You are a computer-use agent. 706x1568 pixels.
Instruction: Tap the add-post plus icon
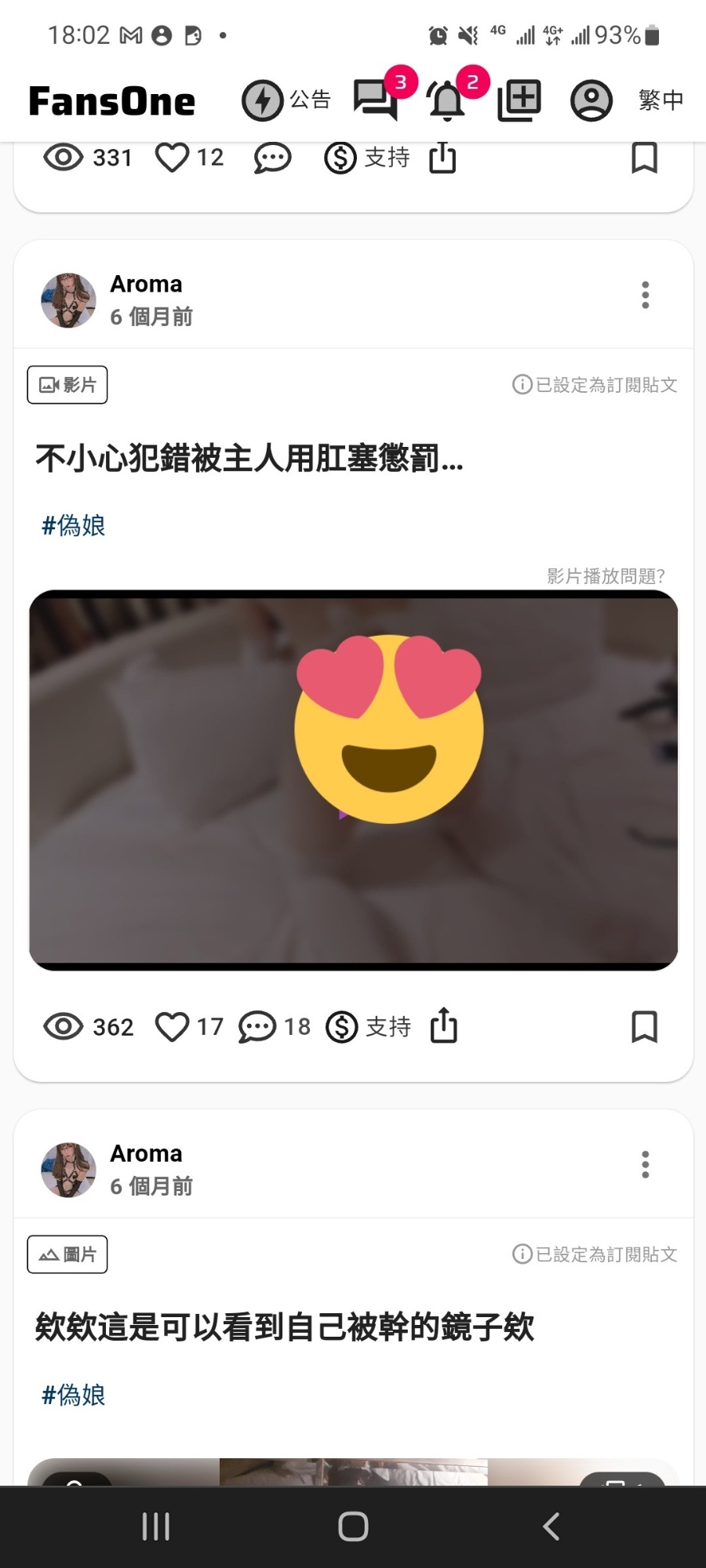point(519,100)
